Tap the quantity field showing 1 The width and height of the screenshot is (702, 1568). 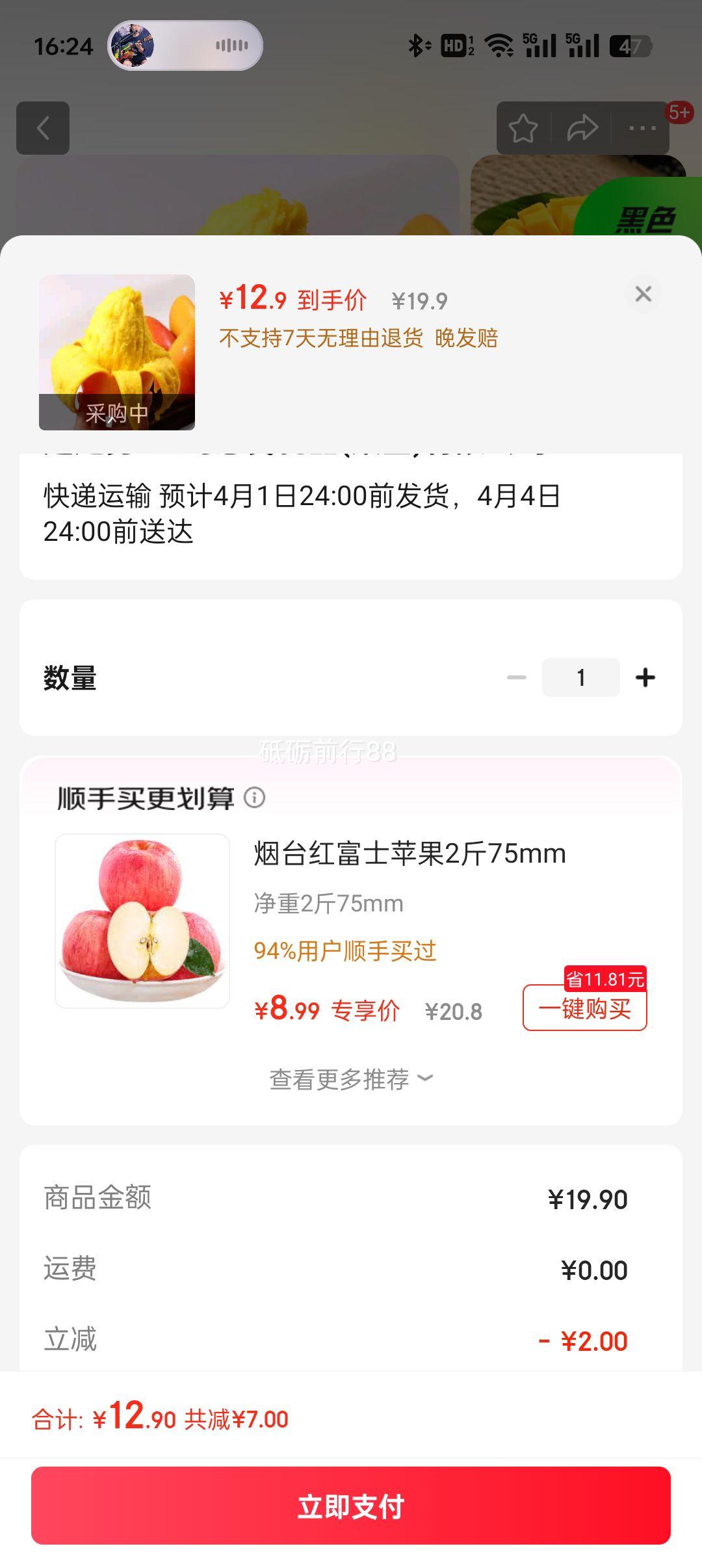click(580, 677)
